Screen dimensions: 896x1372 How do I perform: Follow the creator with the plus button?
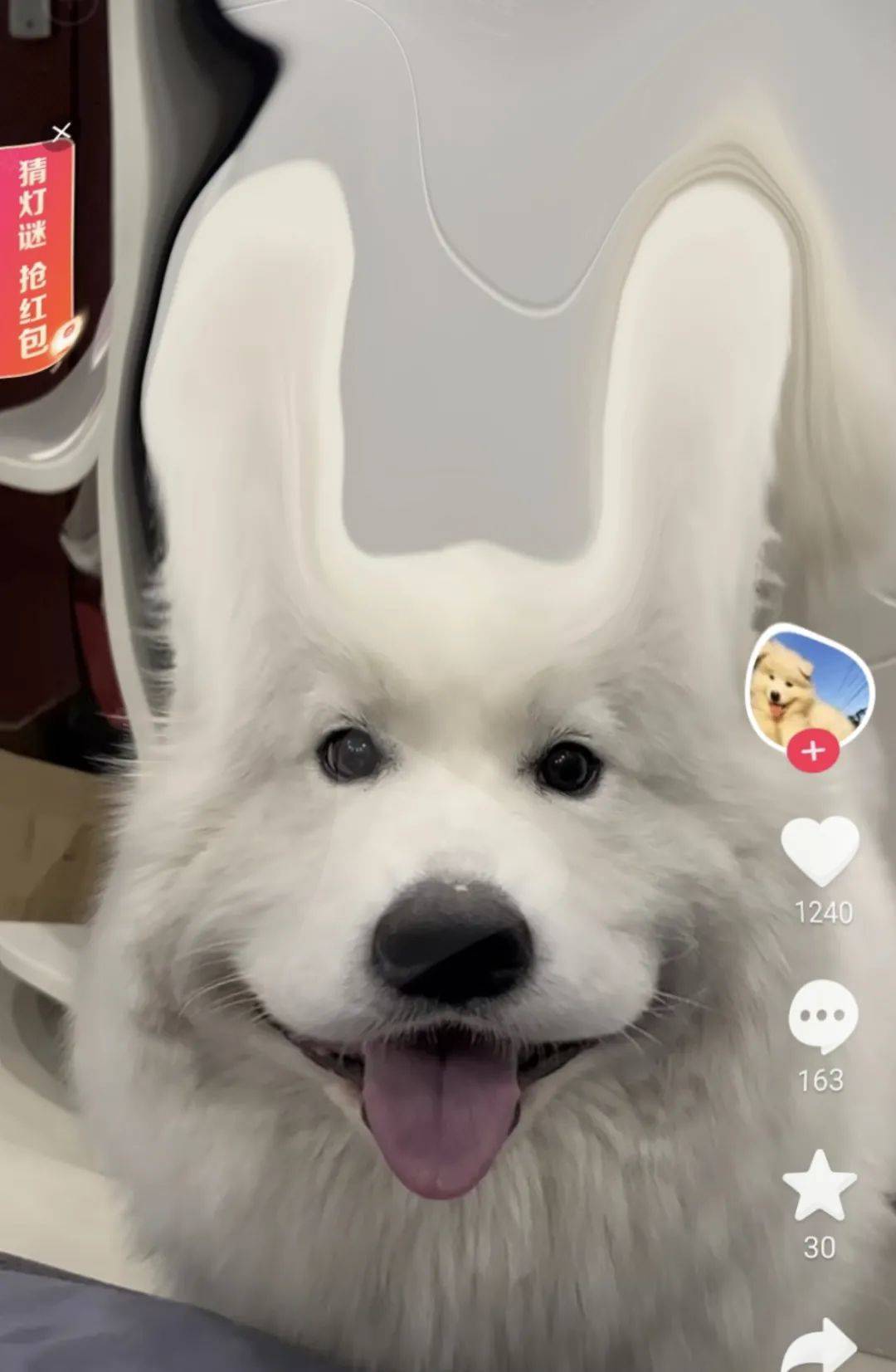click(812, 751)
